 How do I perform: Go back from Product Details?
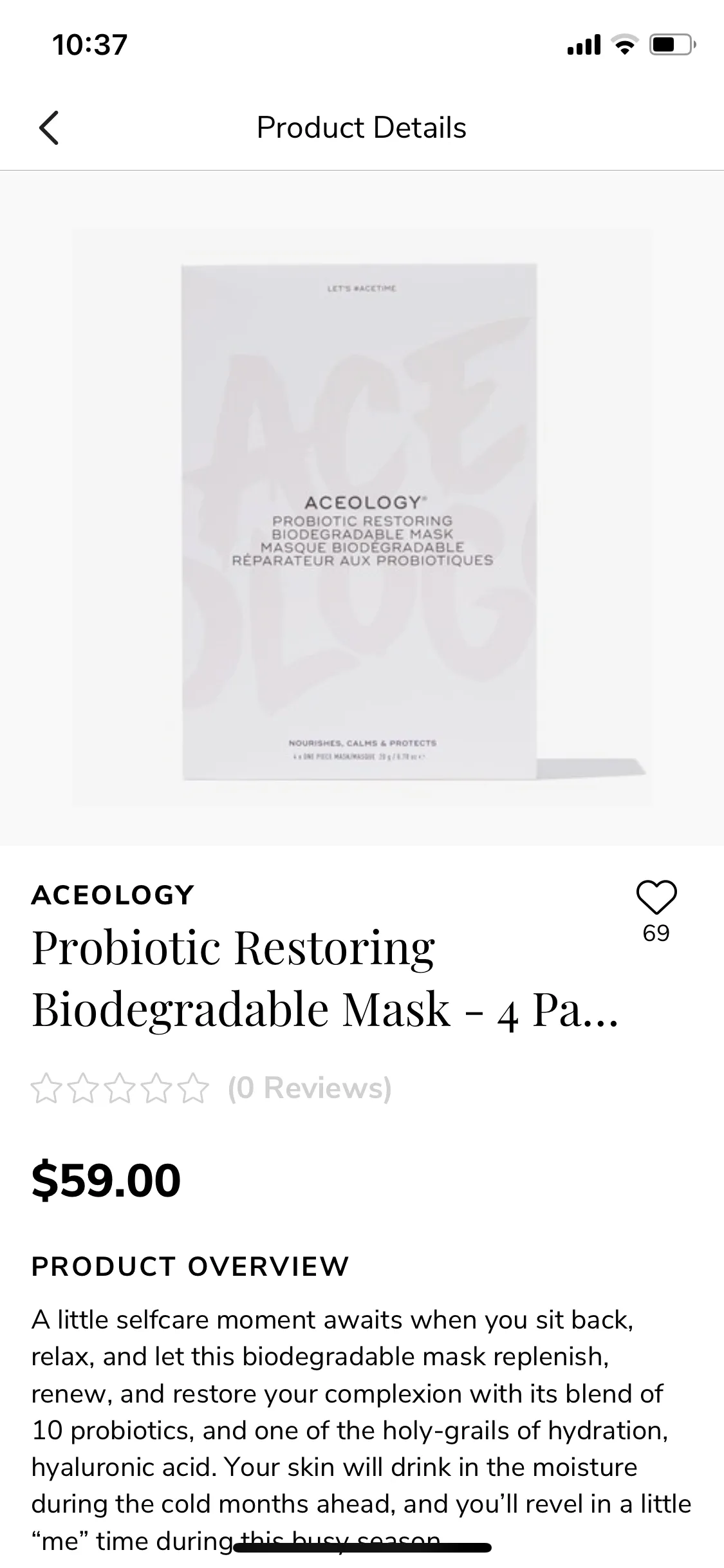(x=49, y=127)
